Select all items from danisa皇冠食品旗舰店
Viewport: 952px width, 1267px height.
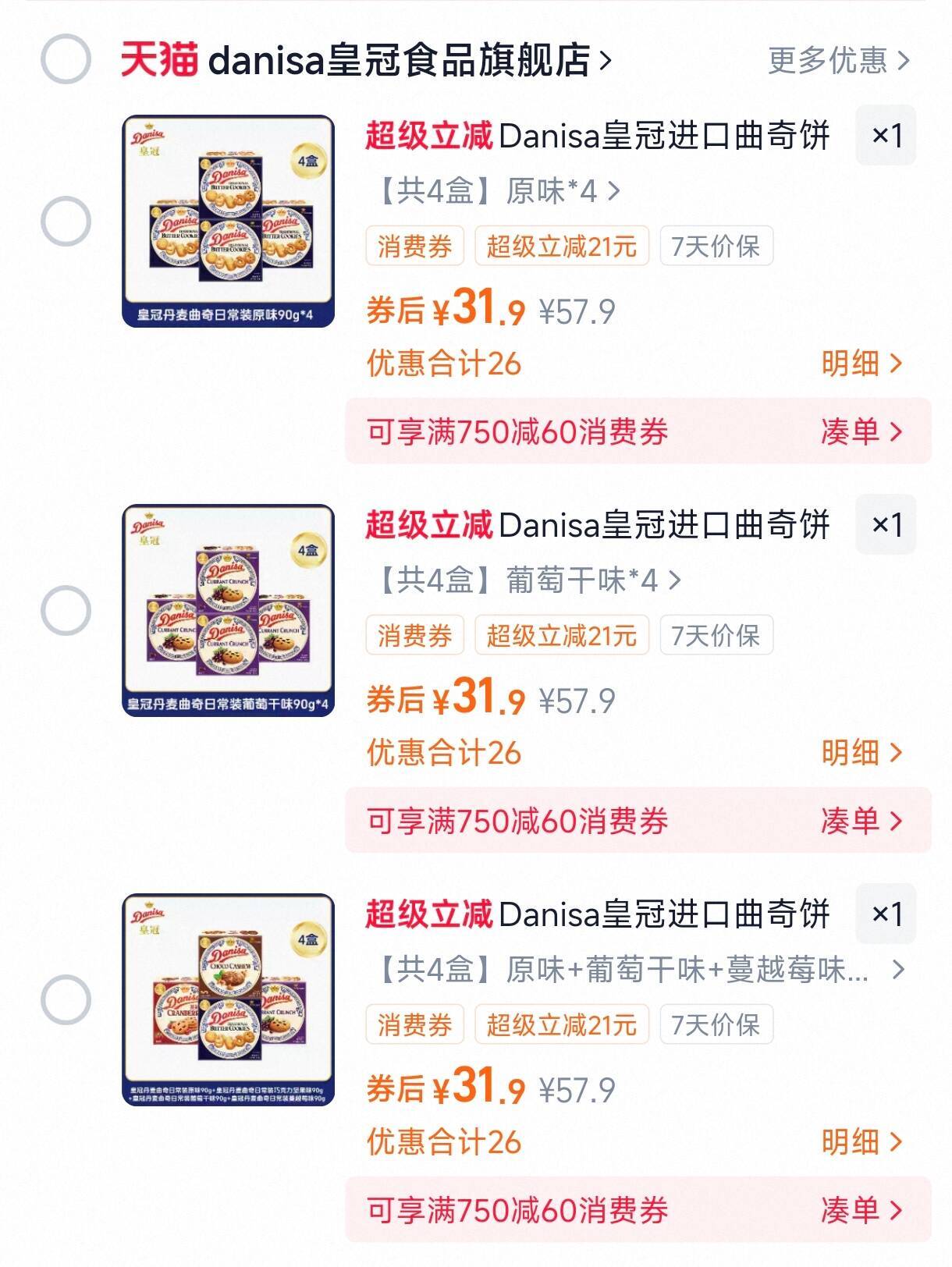pyautogui.click(x=66, y=59)
